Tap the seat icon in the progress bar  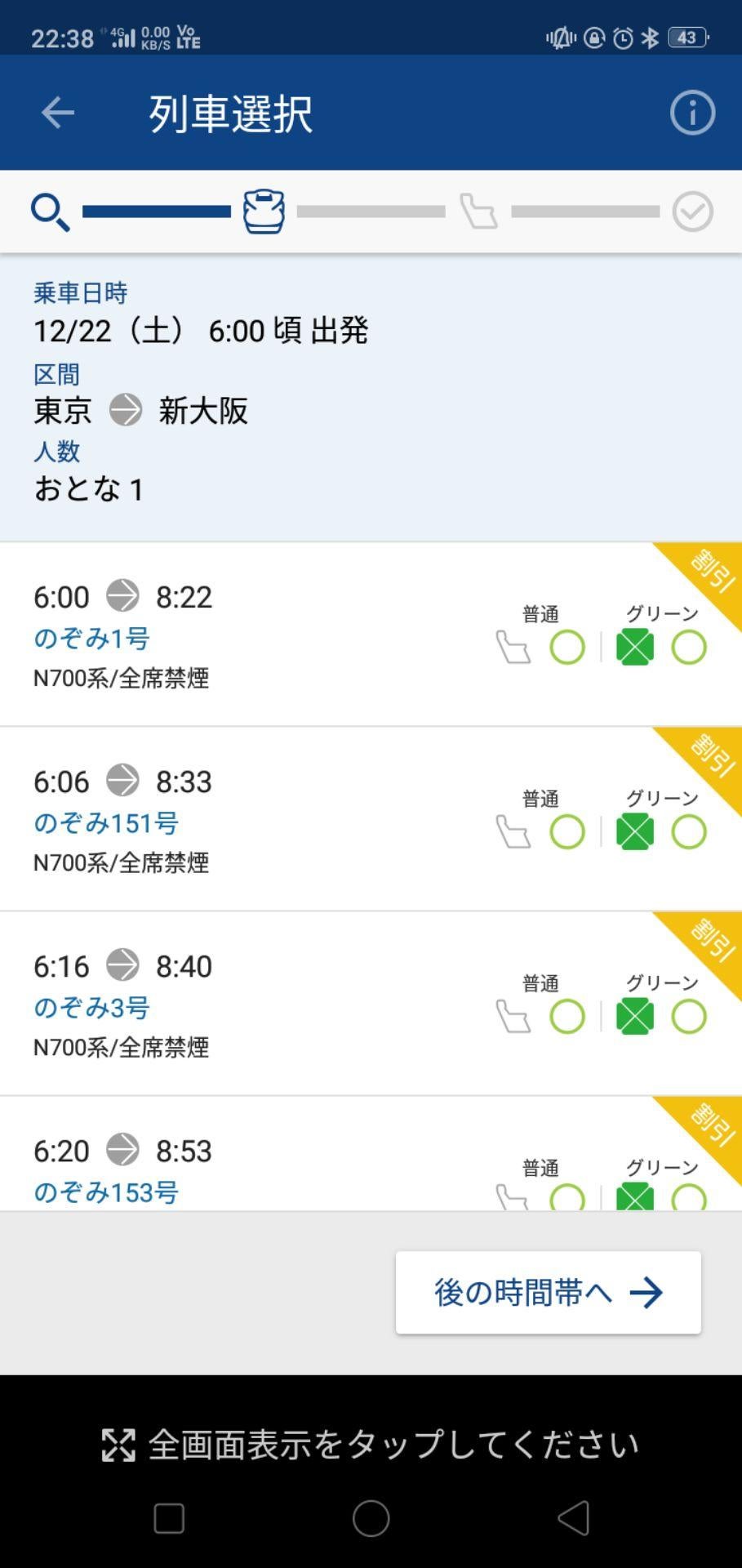pos(478,211)
